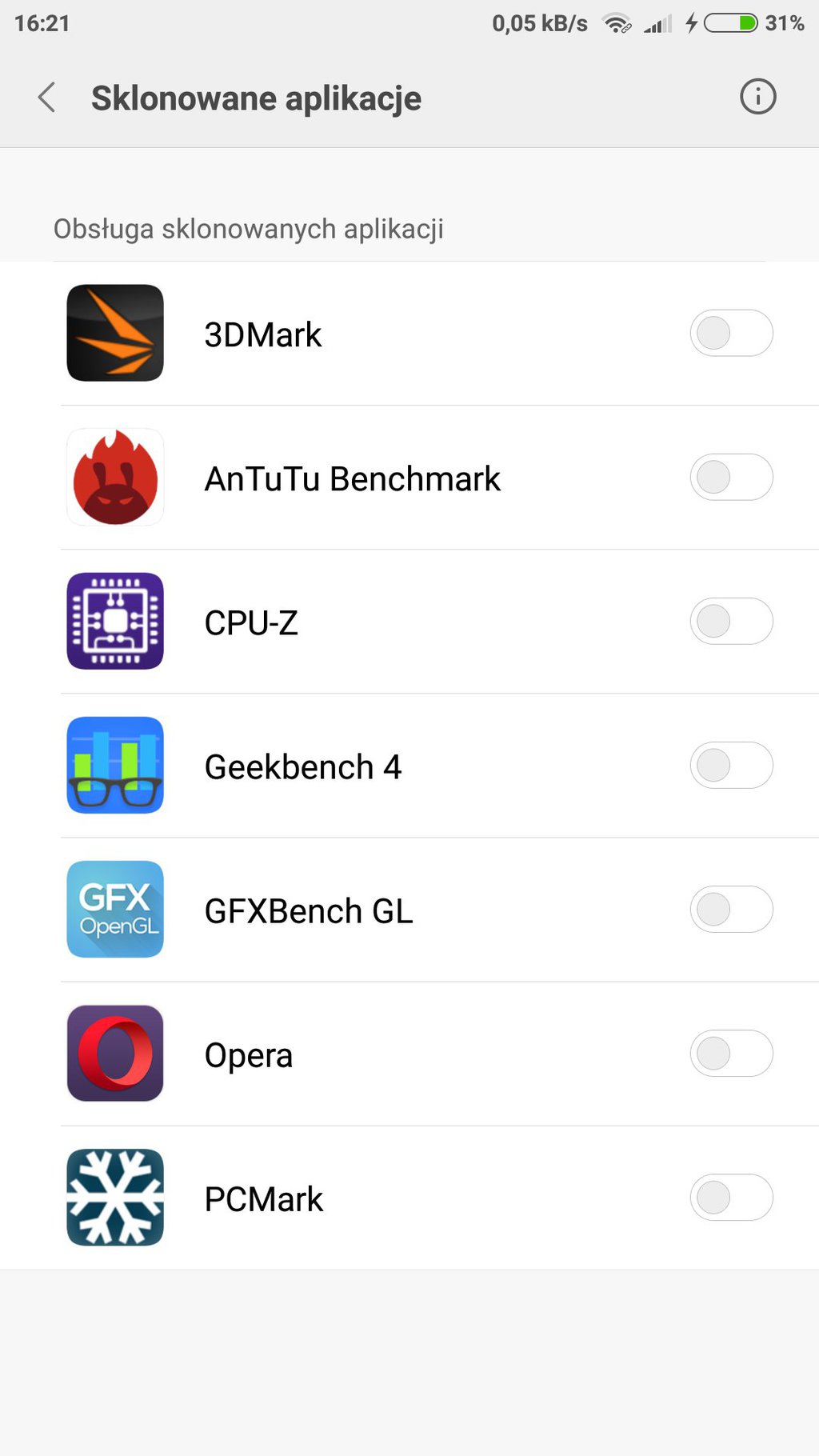Screen dimensions: 819x1456
Task: Open the info icon in header
Action: click(x=757, y=97)
